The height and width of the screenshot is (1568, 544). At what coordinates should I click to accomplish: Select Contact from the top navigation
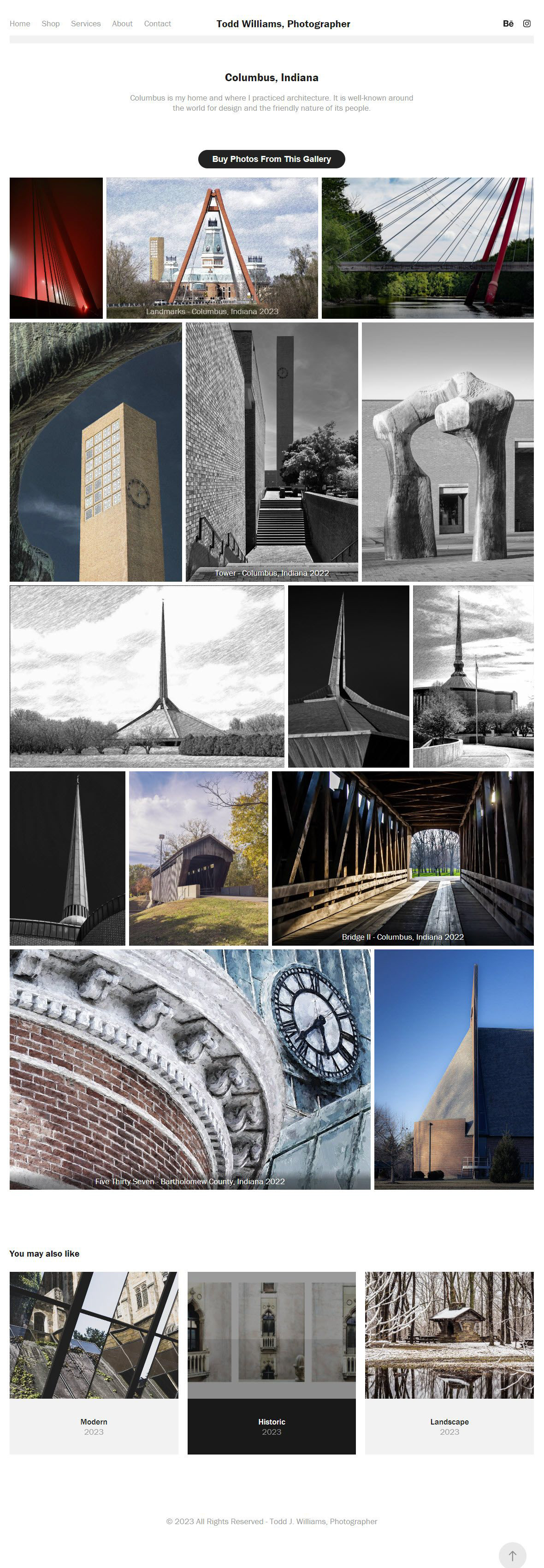coord(158,24)
